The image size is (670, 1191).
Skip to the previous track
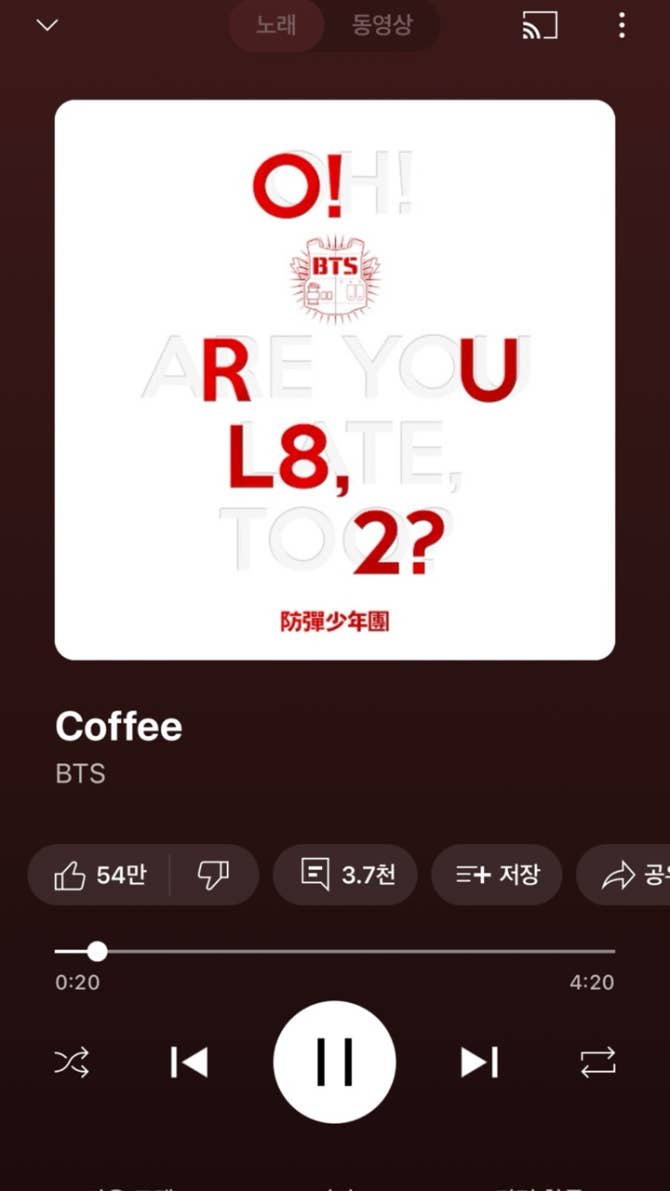189,1061
